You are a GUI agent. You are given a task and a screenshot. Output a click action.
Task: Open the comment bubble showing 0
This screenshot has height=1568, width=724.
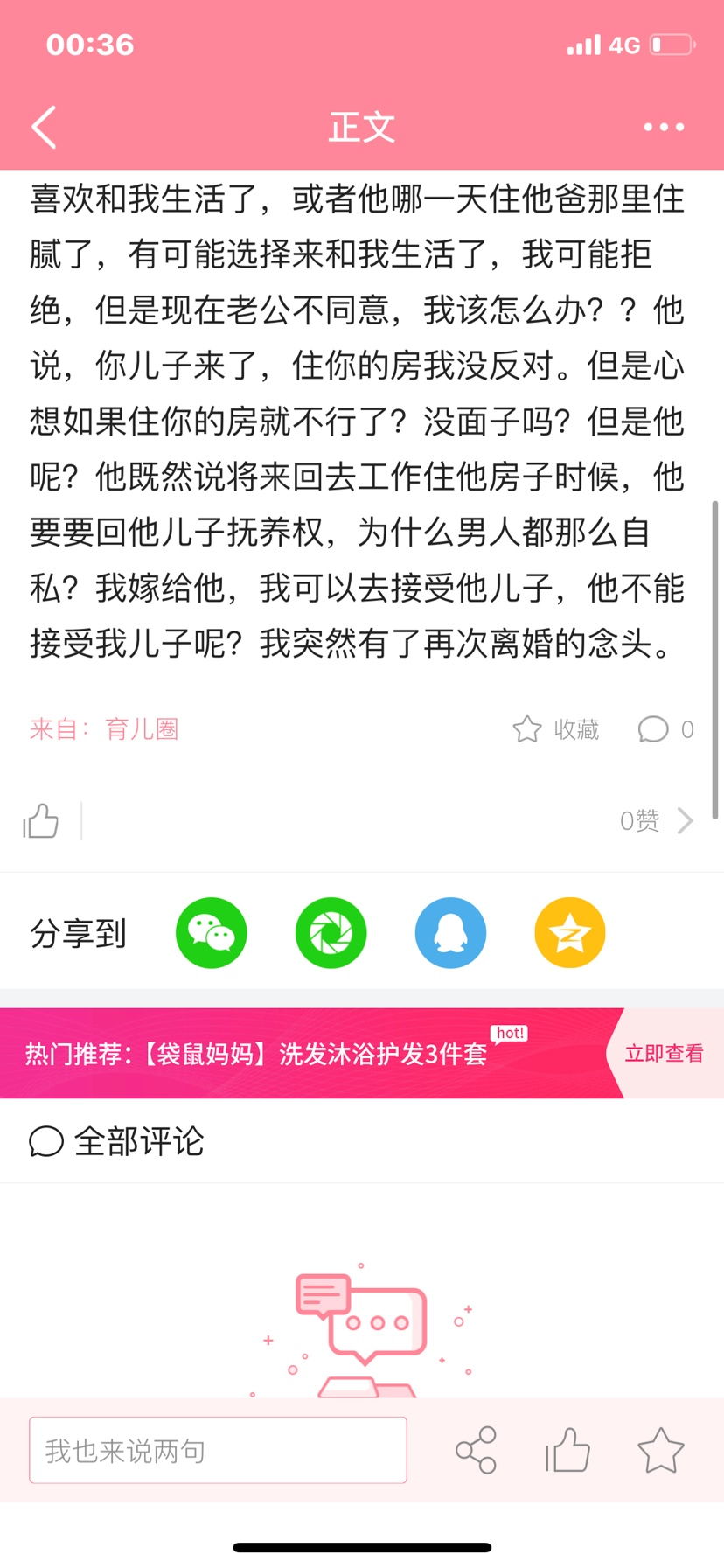665,729
